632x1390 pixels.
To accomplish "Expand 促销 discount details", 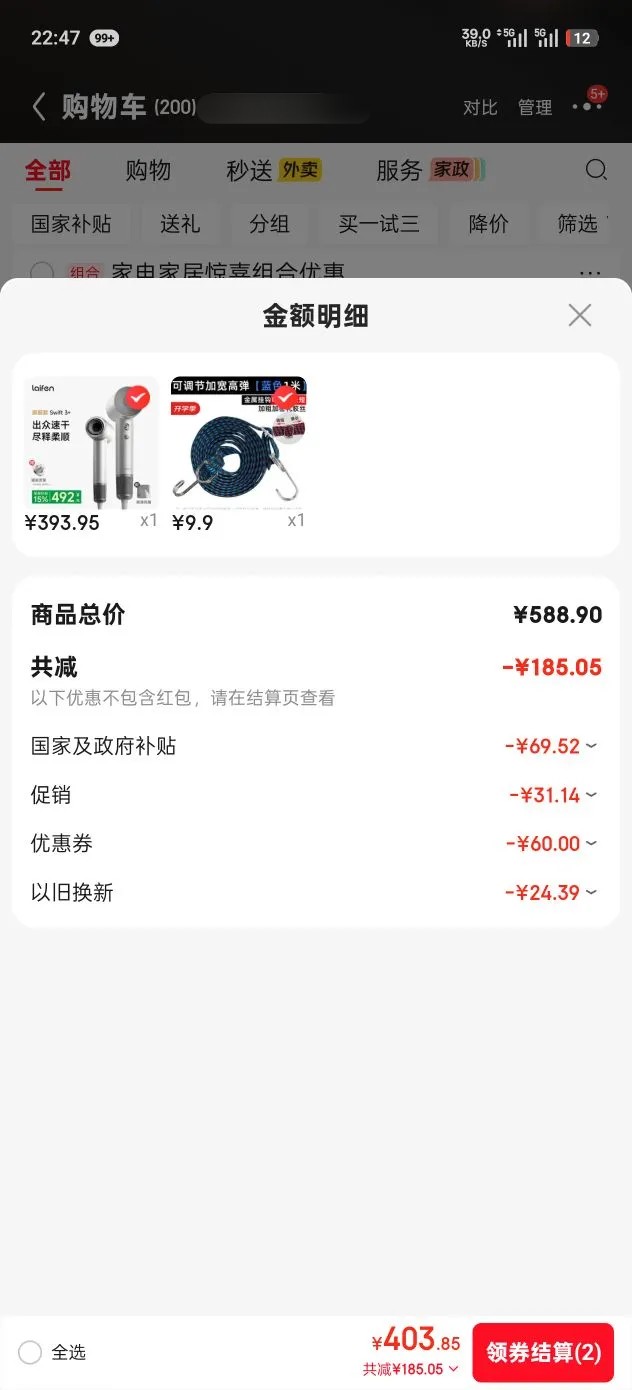I will click(315, 795).
